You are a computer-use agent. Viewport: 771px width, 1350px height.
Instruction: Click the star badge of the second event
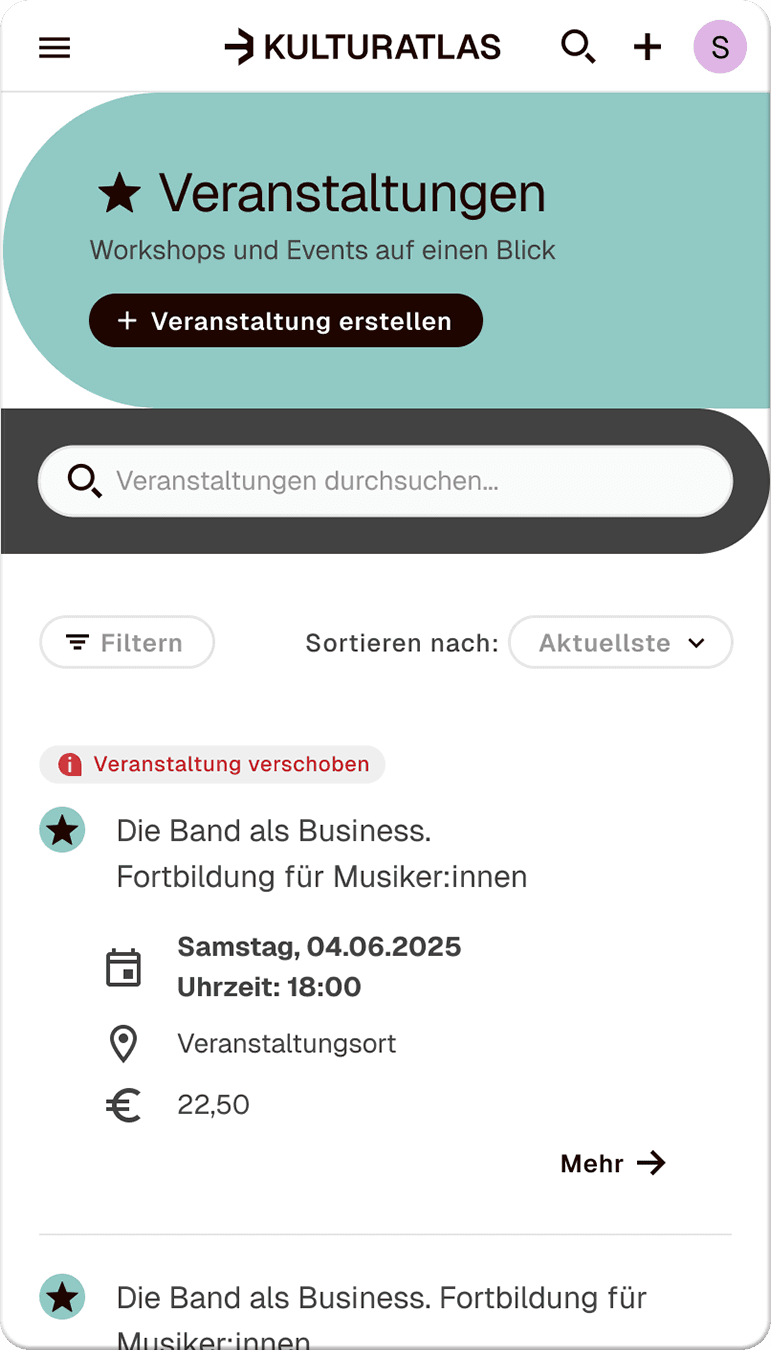(x=62, y=1297)
